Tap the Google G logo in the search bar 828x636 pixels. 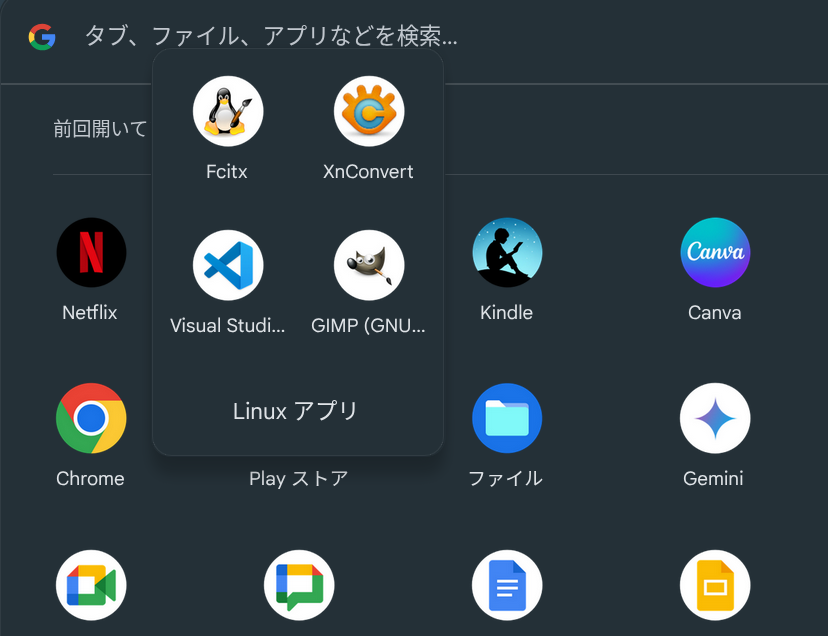[42, 38]
